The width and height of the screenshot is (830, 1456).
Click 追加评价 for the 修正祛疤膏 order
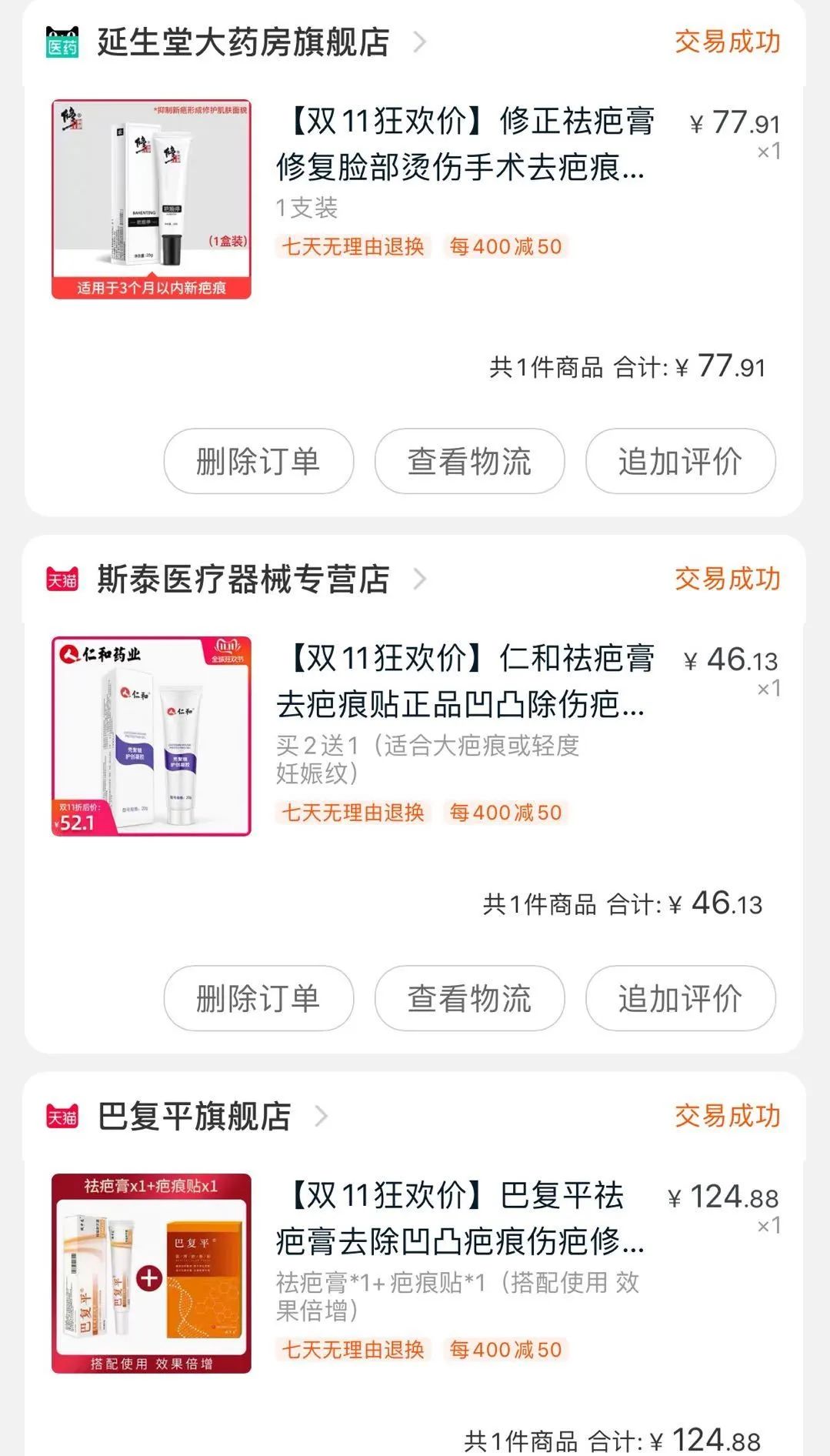point(678,459)
